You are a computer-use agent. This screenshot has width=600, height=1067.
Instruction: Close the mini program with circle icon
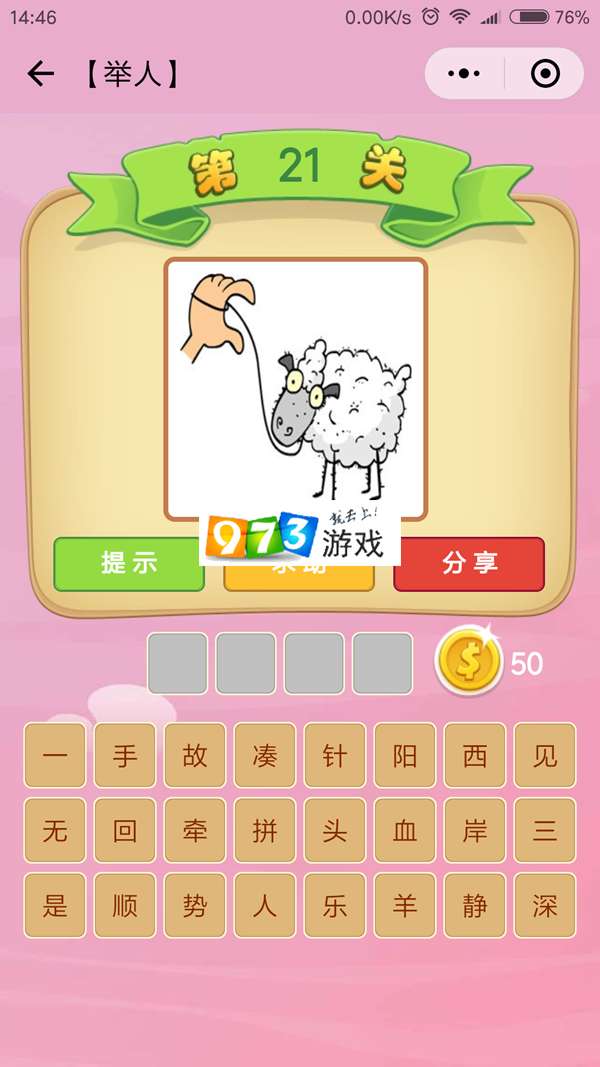click(x=545, y=74)
